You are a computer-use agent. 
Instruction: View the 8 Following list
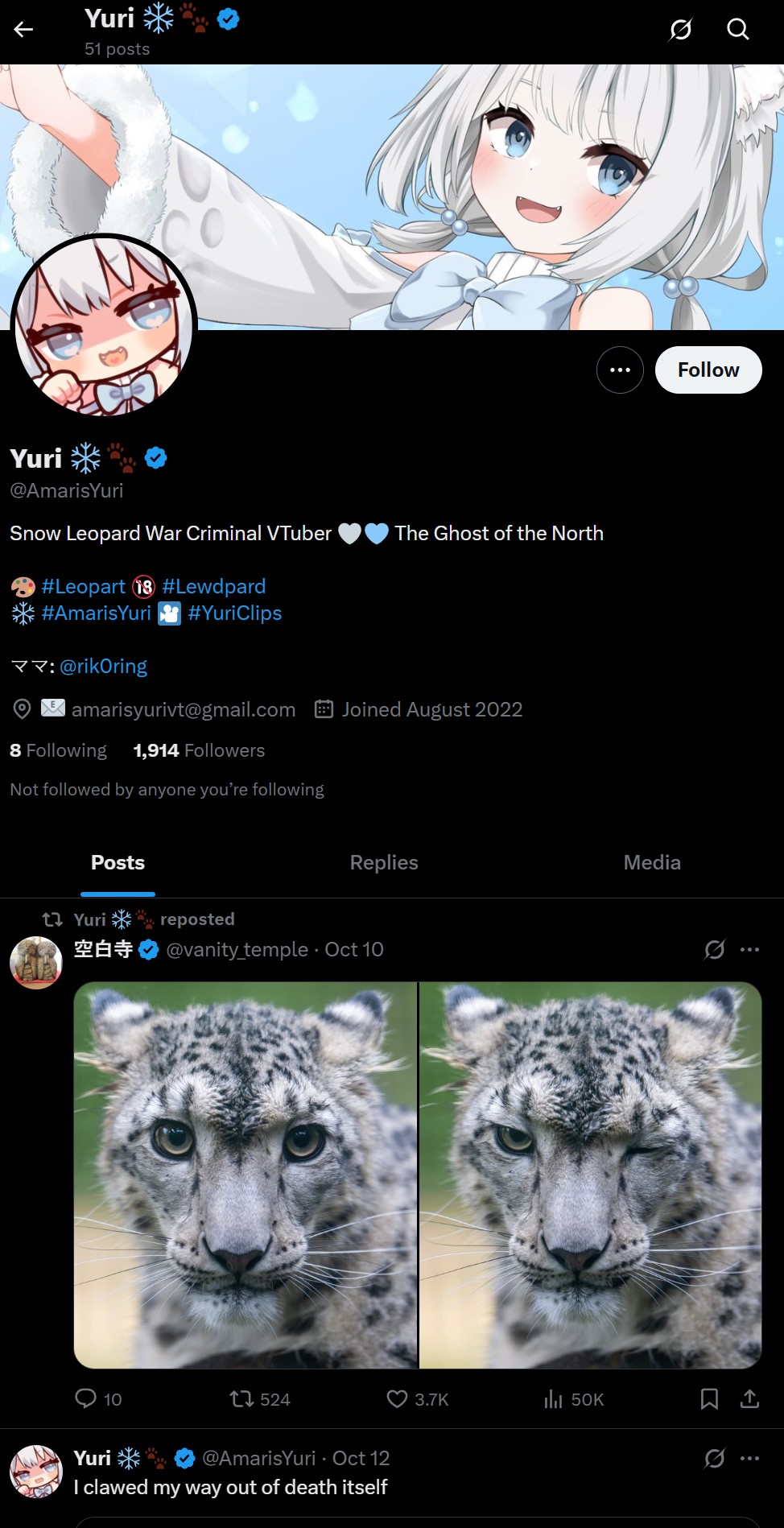point(58,750)
